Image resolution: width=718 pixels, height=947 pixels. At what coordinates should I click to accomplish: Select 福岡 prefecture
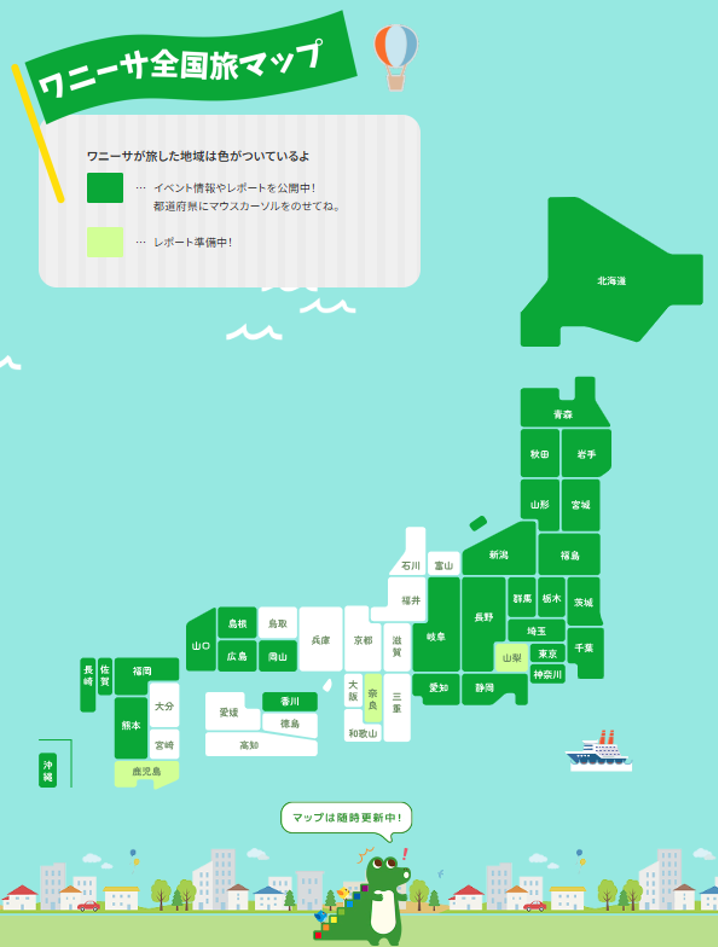[x=142, y=671]
